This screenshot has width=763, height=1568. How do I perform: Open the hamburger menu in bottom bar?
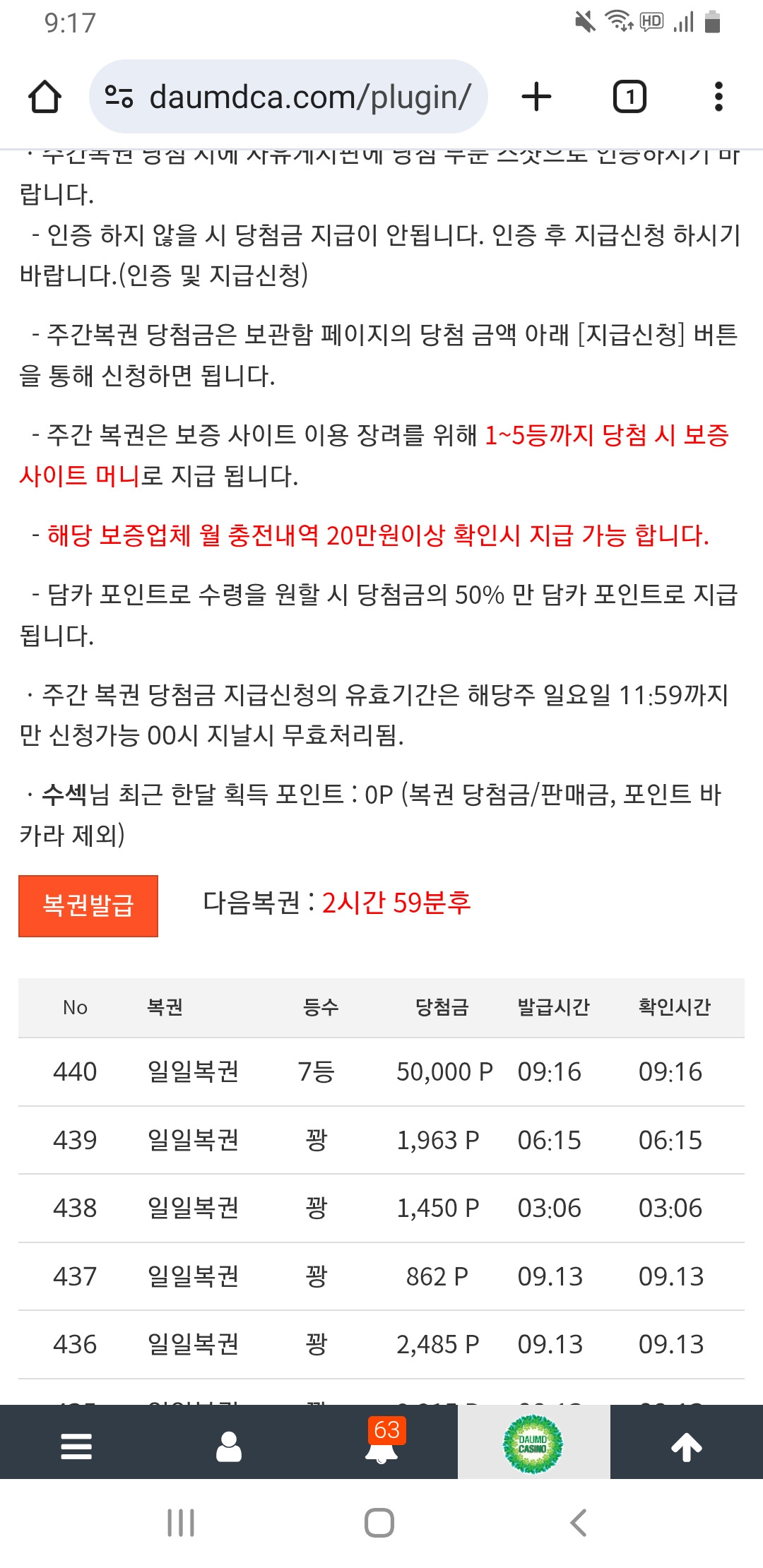tap(76, 1447)
